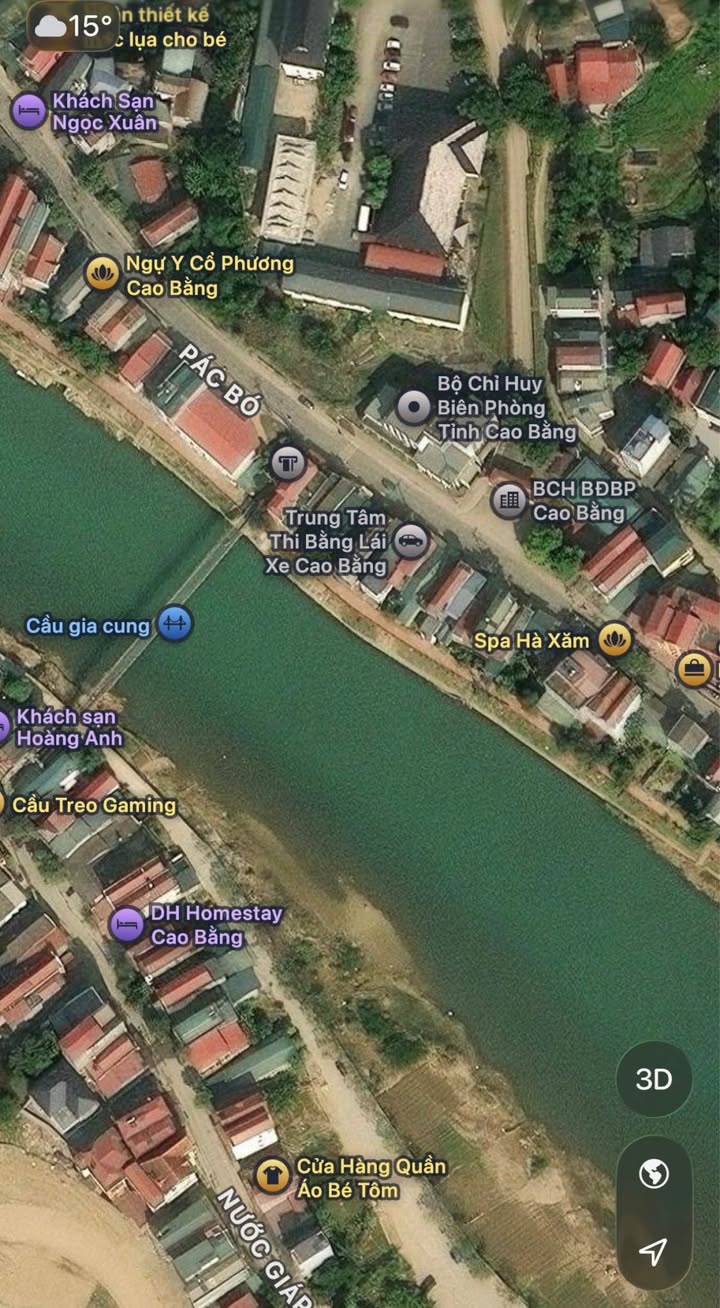The height and width of the screenshot is (1308, 720).
Task: Open the Cầu Treo Gaming place marker
Action: 3,804
